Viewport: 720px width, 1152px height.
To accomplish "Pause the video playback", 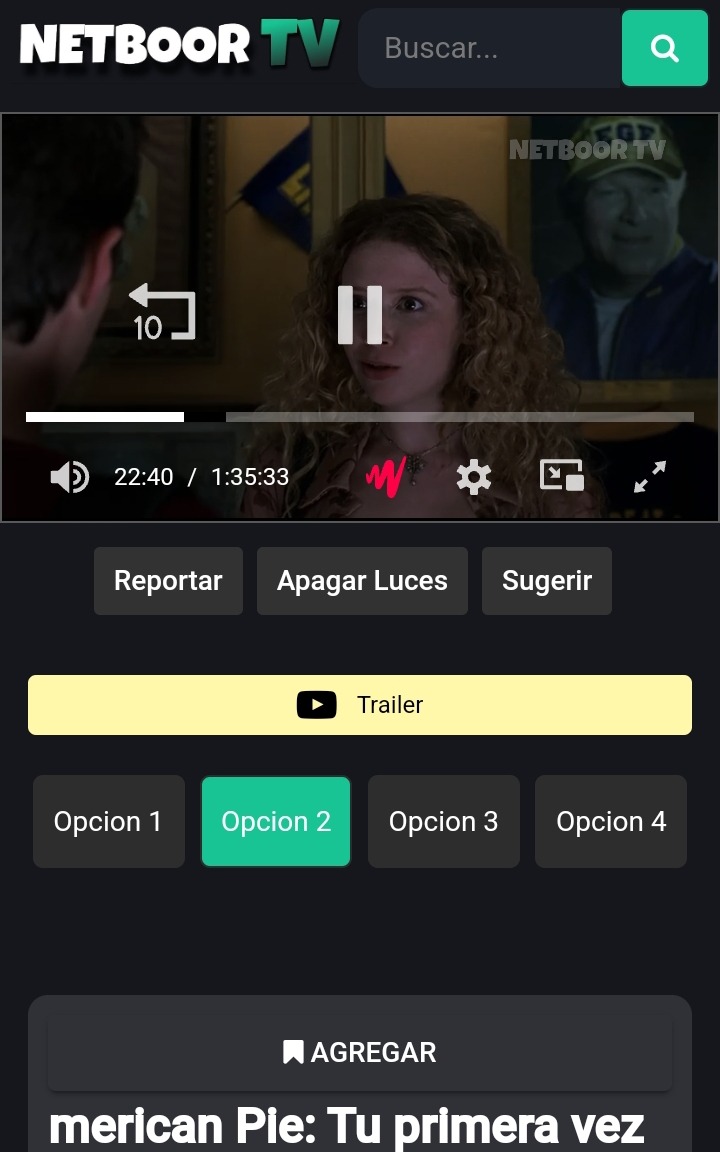I will (x=359, y=315).
